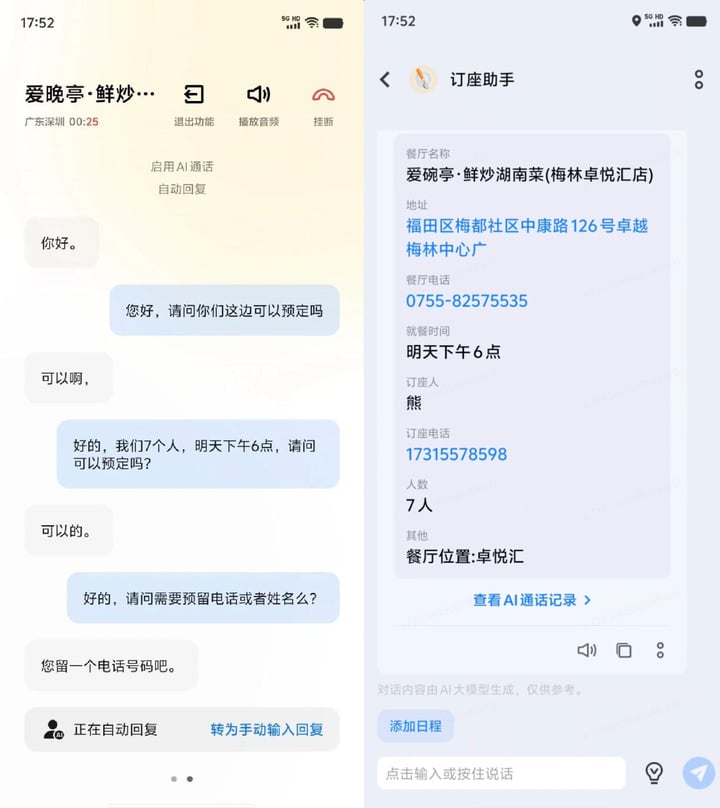The height and width of the screenshot is (808, 720).
Task: Open the overflow menu beside 订座助手
Action: (698, 79)
